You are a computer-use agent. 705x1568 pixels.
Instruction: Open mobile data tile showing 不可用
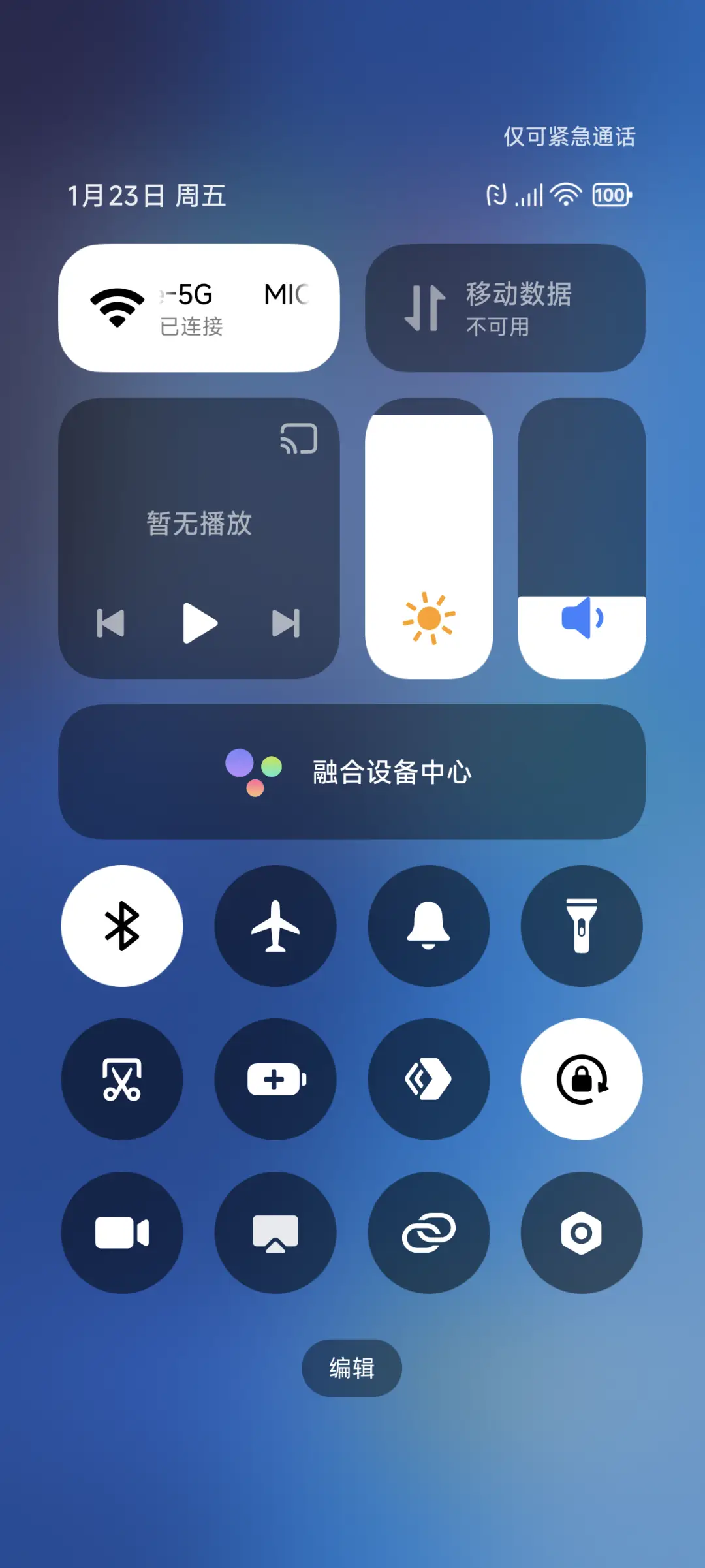(507, 308)
